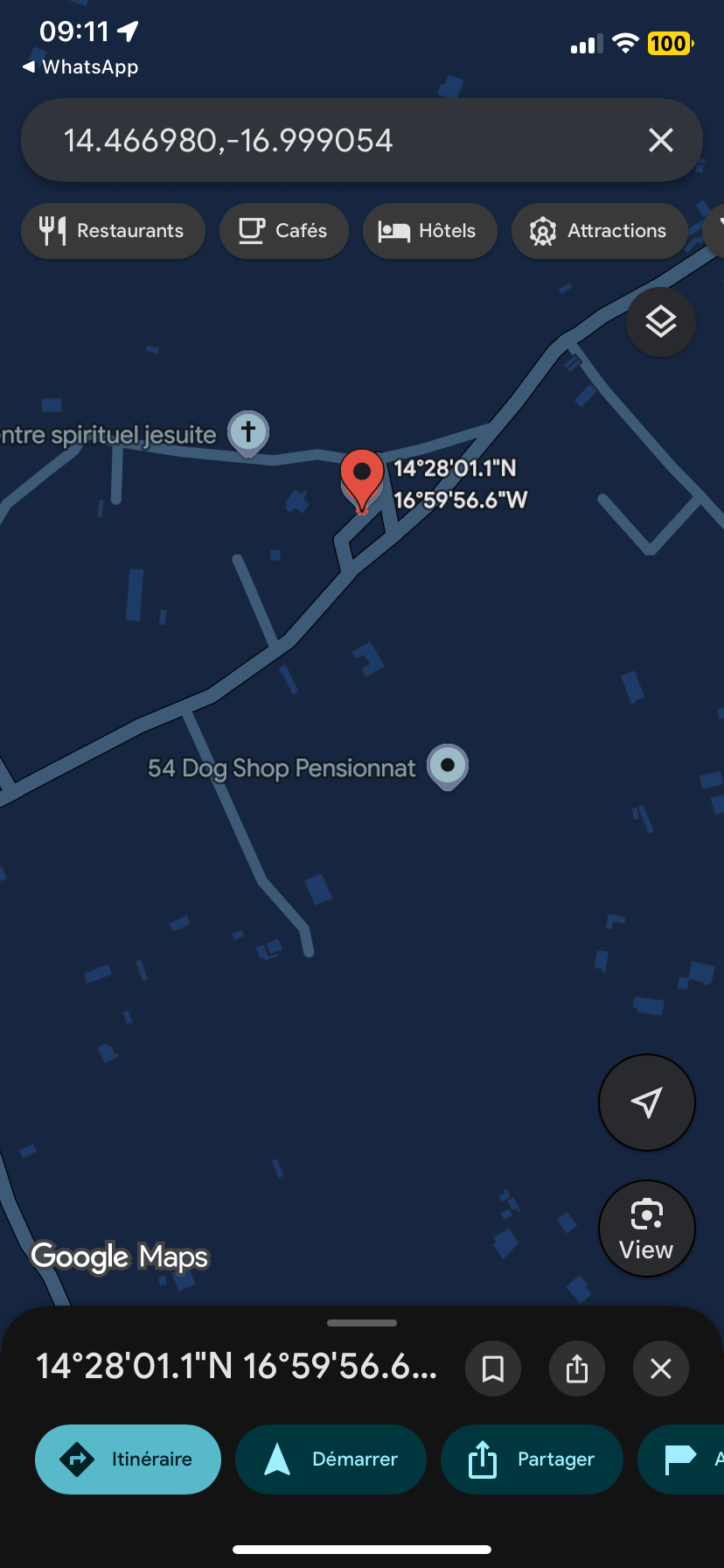Start navigation with Démarrer

click(x=331, y=1459)
